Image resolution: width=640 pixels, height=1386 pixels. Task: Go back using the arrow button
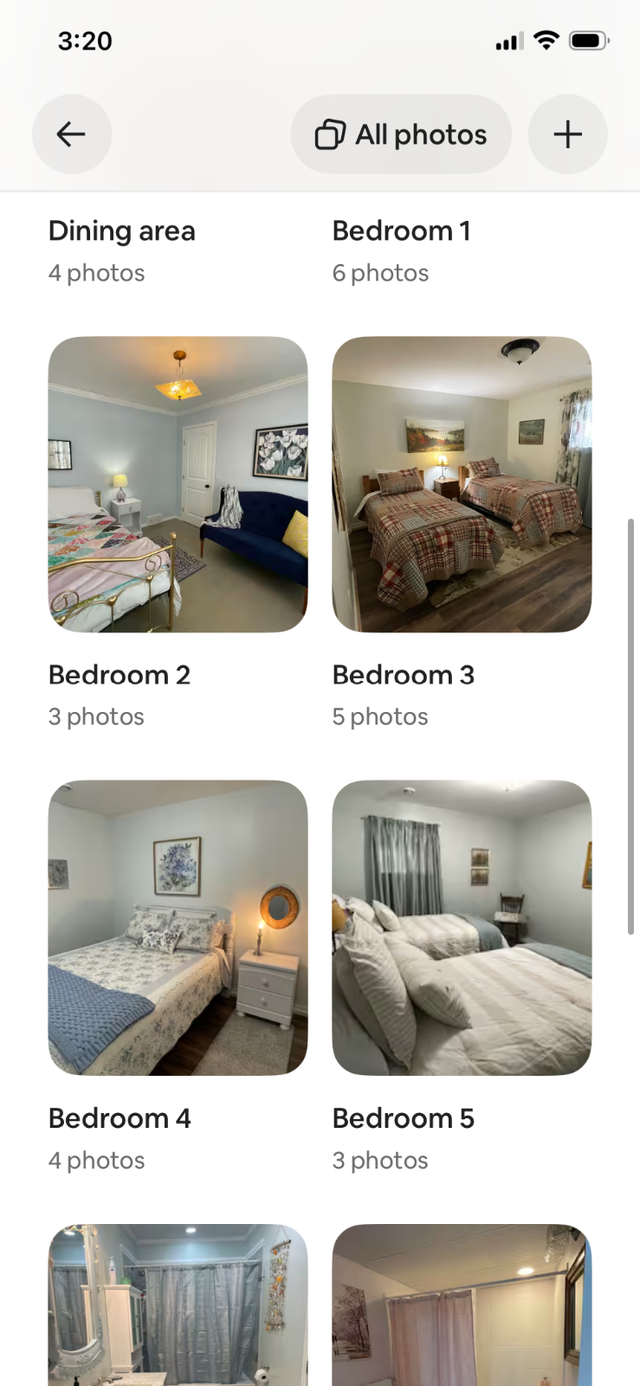tap(71, 134)
